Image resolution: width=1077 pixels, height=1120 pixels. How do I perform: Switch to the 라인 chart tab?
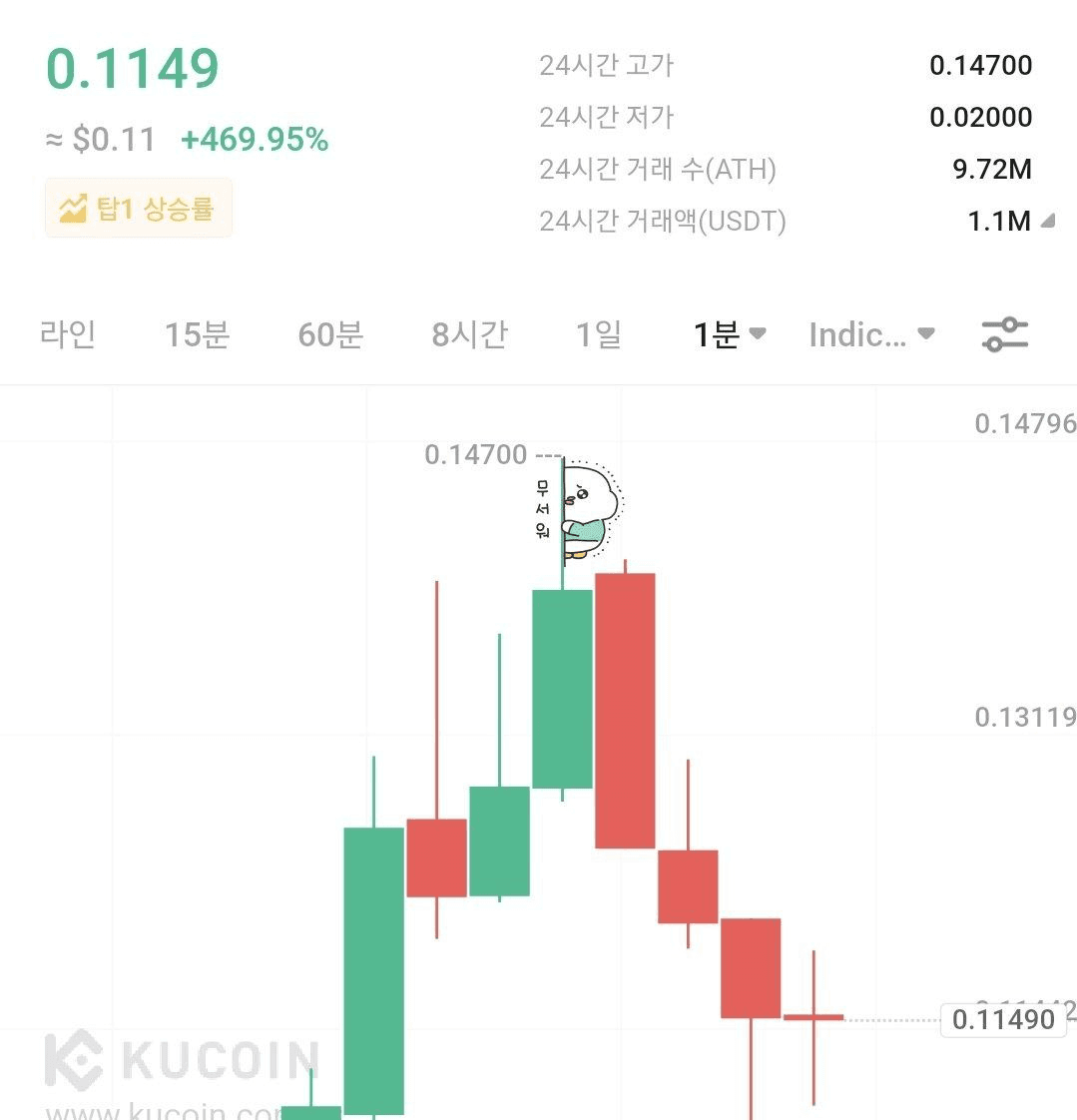point(66,335)
